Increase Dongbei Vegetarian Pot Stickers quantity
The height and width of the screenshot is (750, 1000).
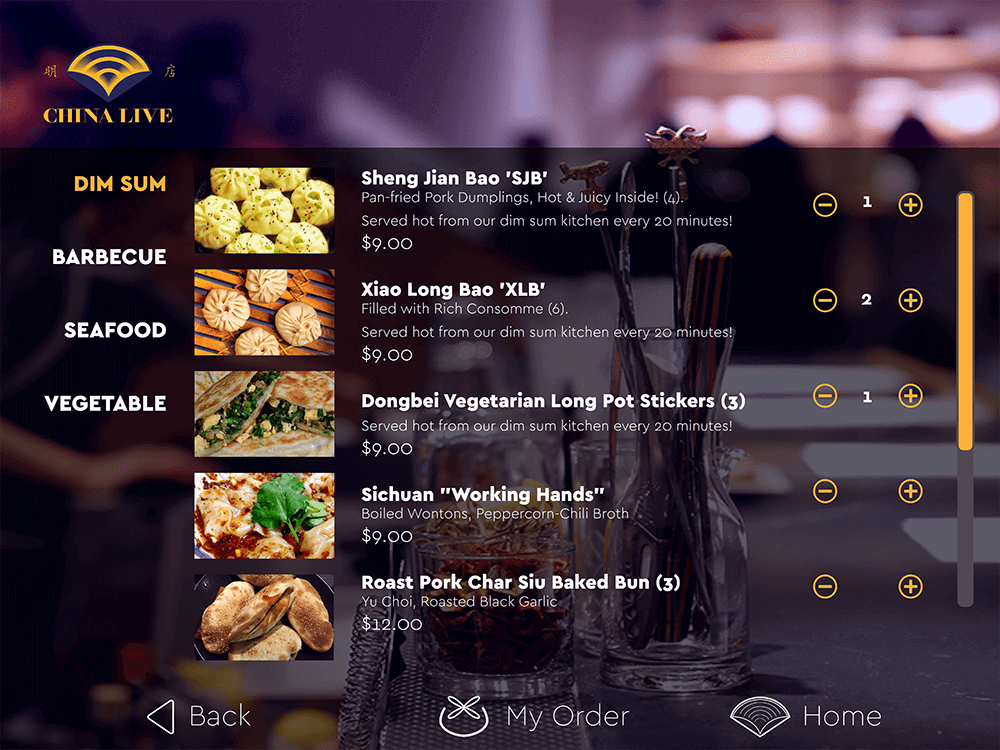point(910,396)
